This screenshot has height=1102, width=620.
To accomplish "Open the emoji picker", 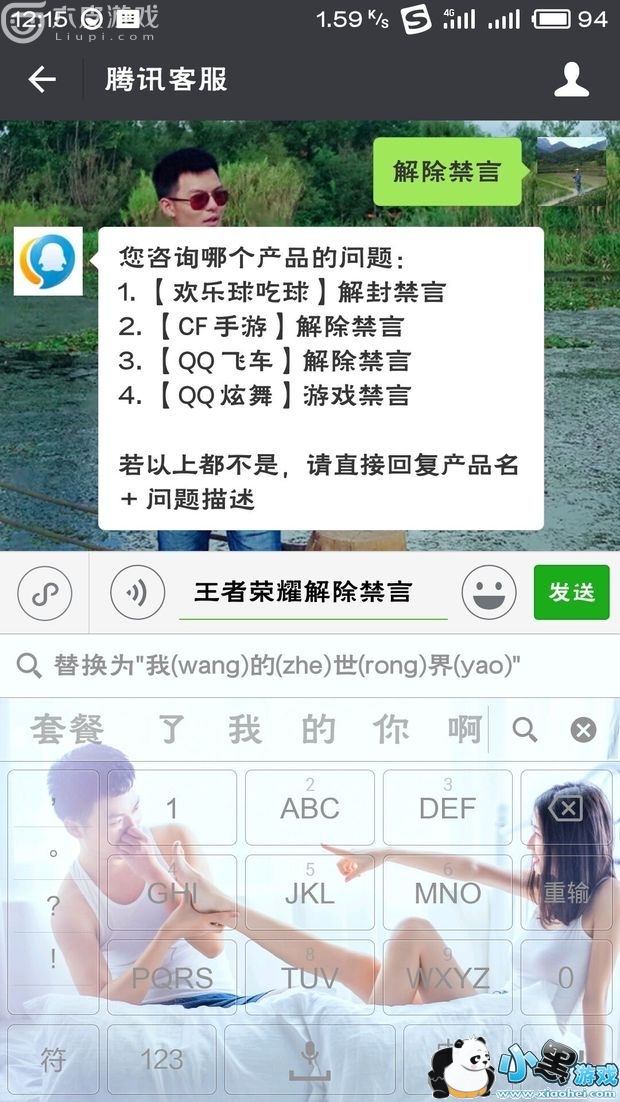I will tap(488, 592).
